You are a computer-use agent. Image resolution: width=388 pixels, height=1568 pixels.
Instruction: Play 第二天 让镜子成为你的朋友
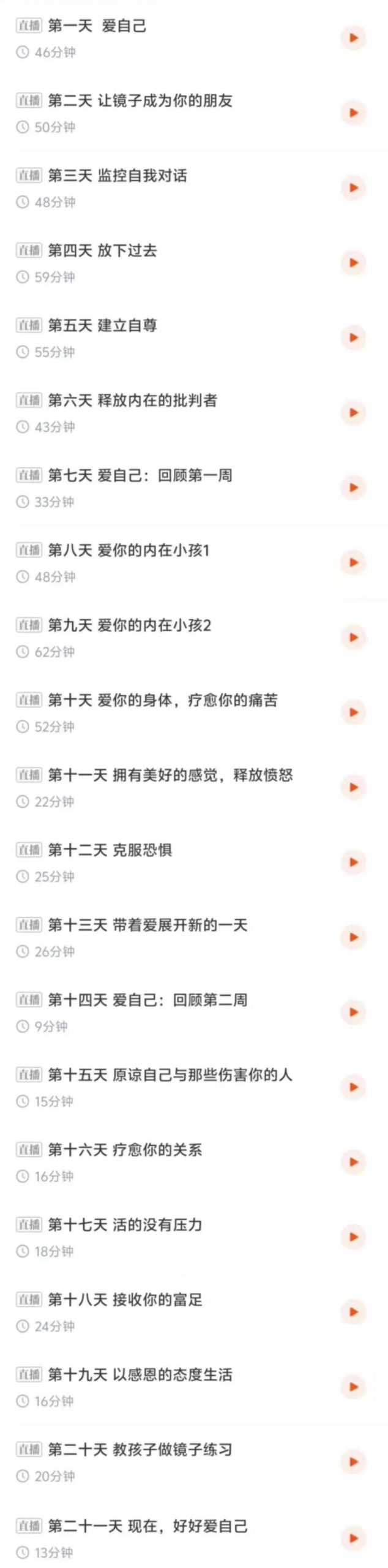point(353,113)
